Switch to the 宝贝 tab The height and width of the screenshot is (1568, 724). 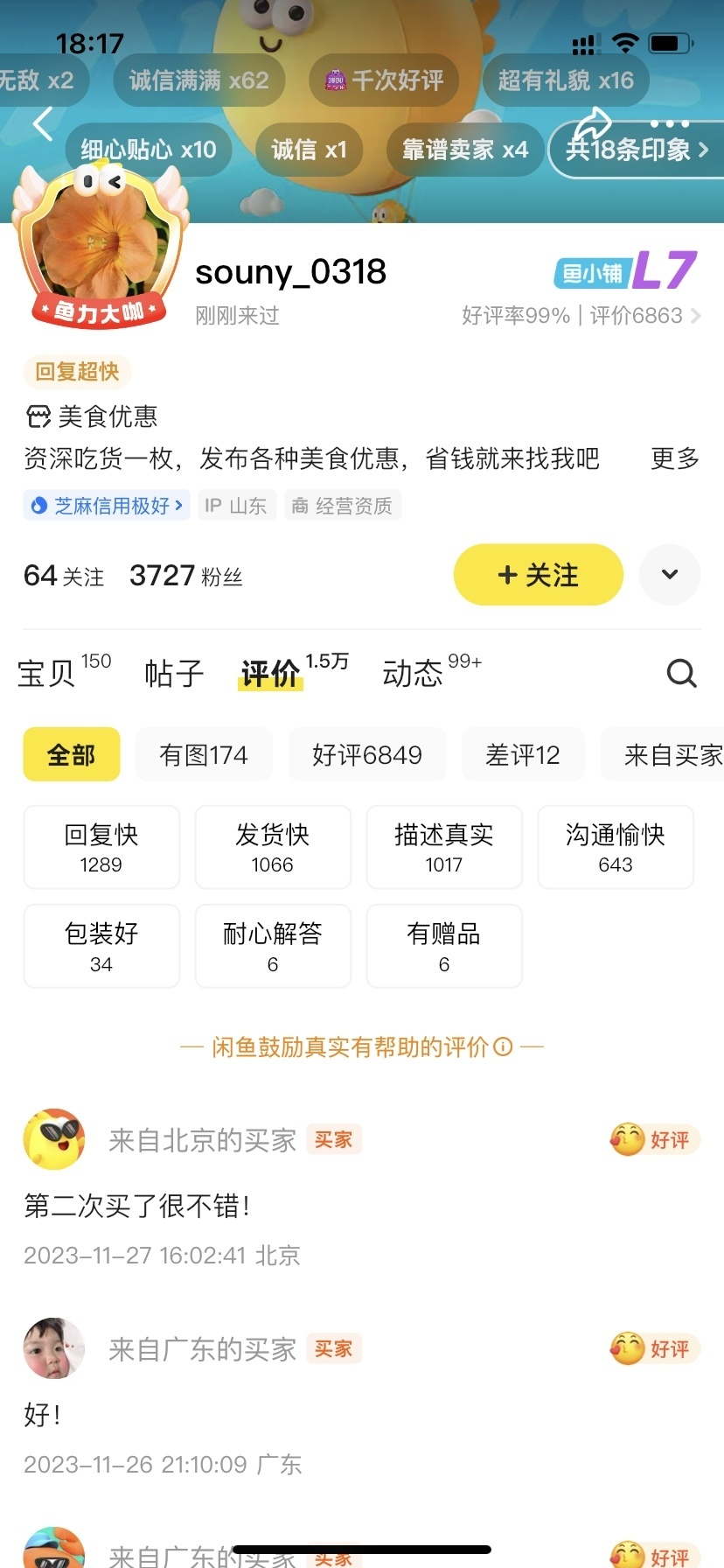tap(48, 673)
